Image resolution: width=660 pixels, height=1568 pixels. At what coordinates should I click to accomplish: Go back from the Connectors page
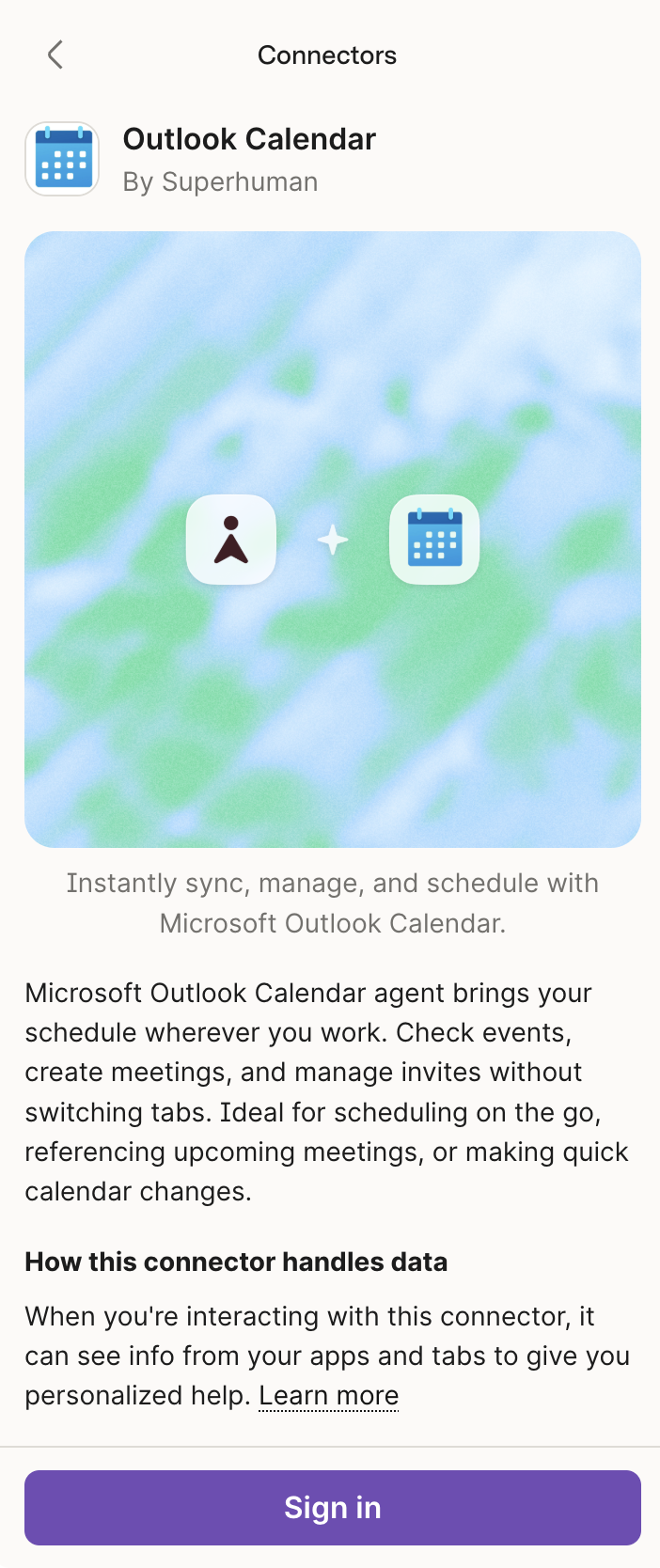(55, 55)
